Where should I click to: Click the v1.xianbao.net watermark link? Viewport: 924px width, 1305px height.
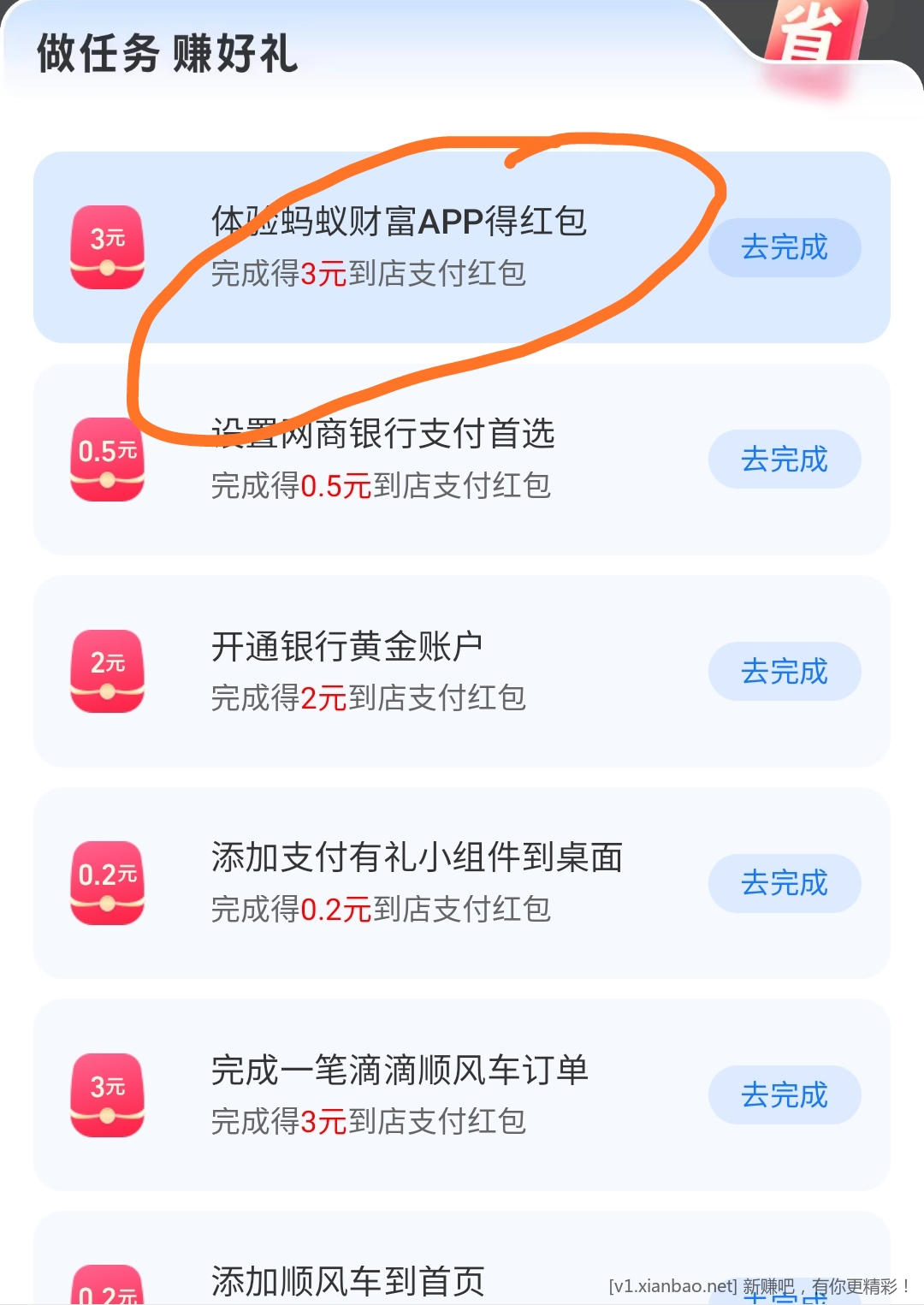[x=670, y=1283]
